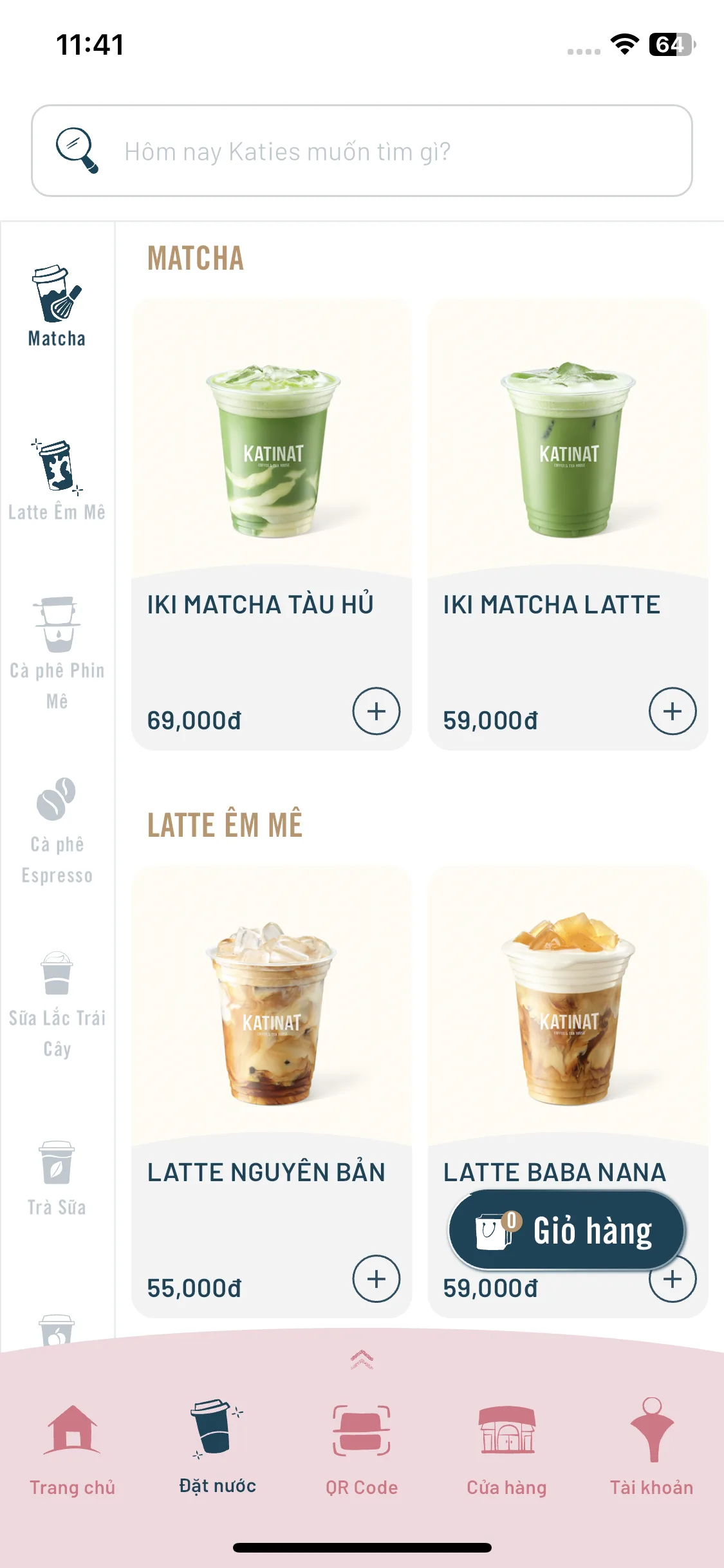
Task: Add Latte Nguyên Bản with the plus button
Action: [376, 1279]
